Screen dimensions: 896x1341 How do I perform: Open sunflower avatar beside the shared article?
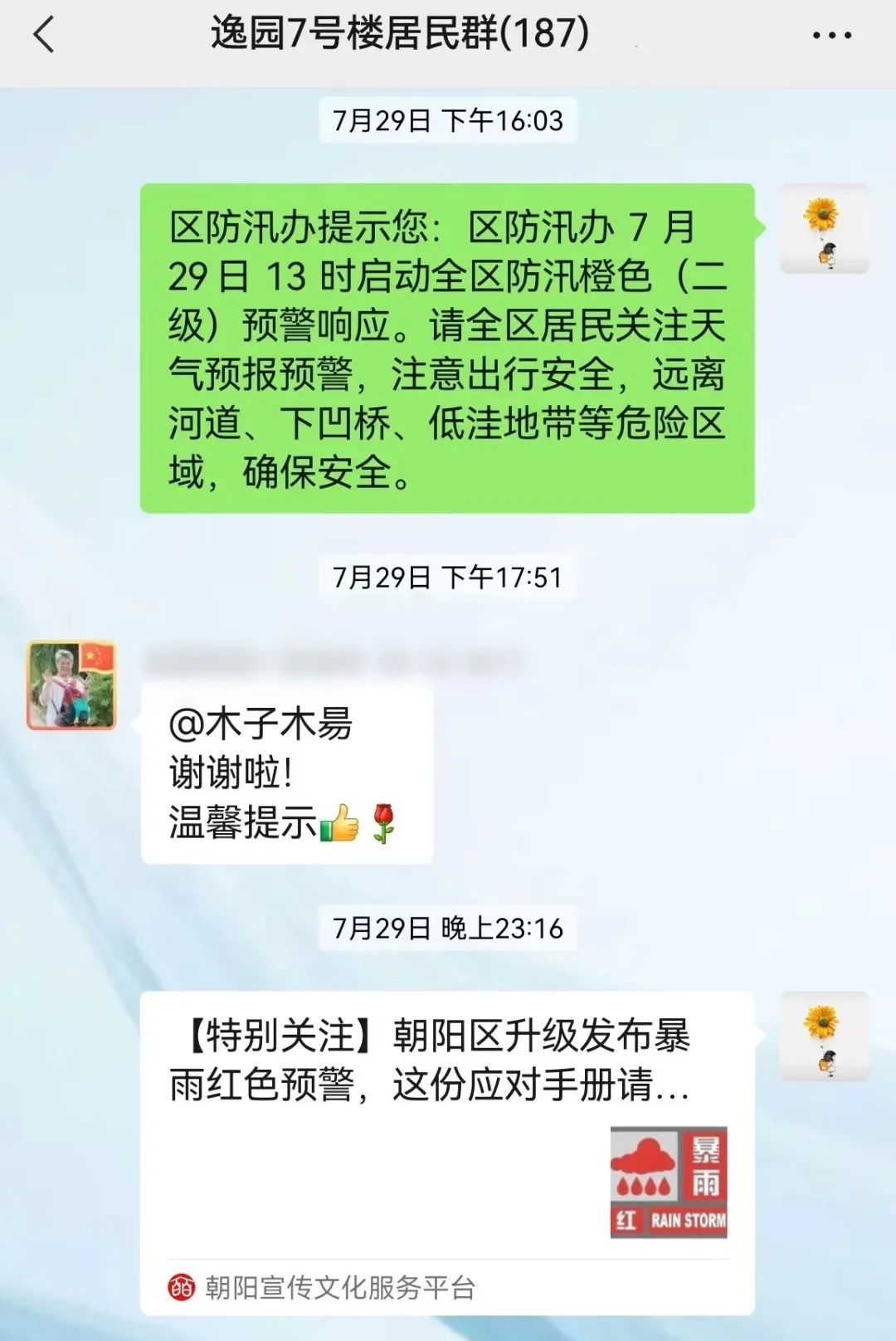823,1036
